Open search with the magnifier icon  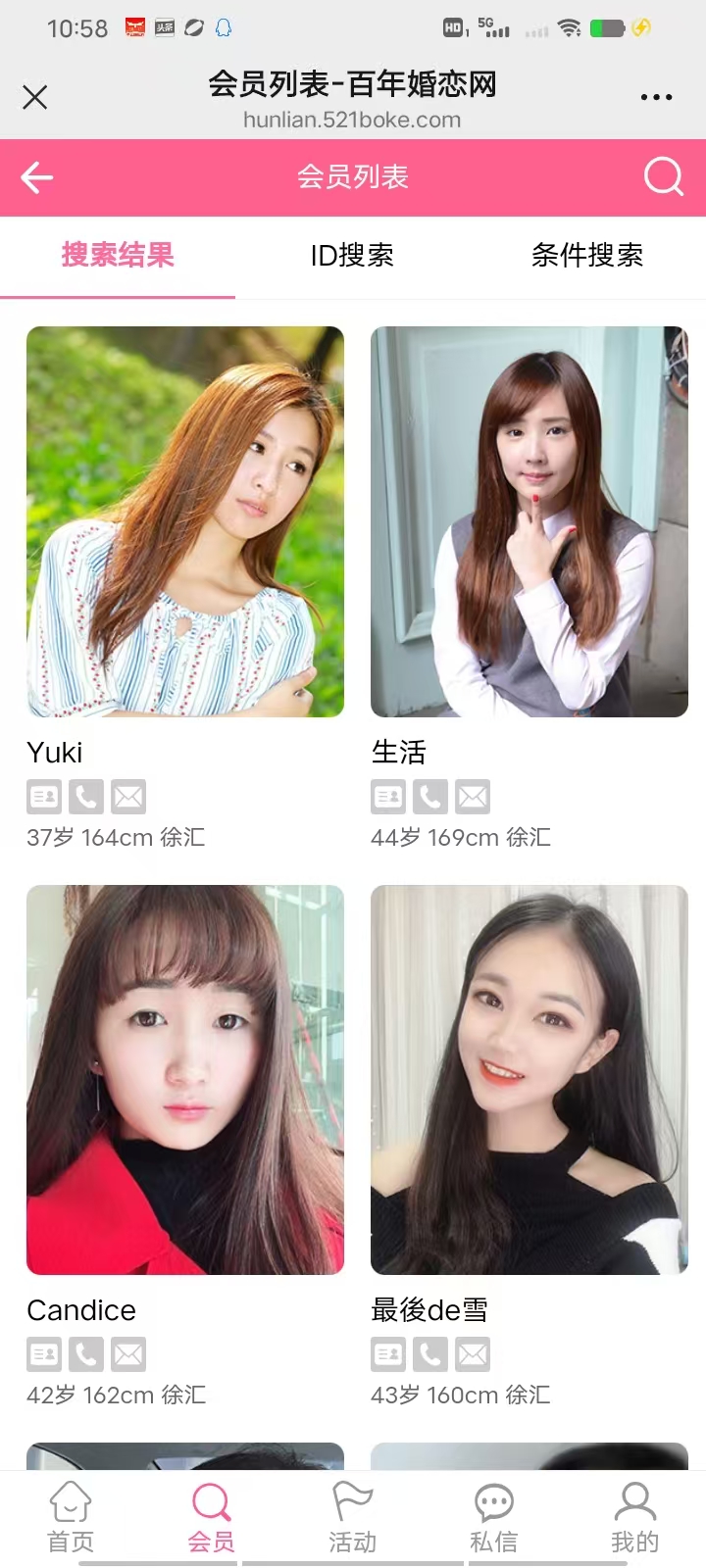pos(663,177)
